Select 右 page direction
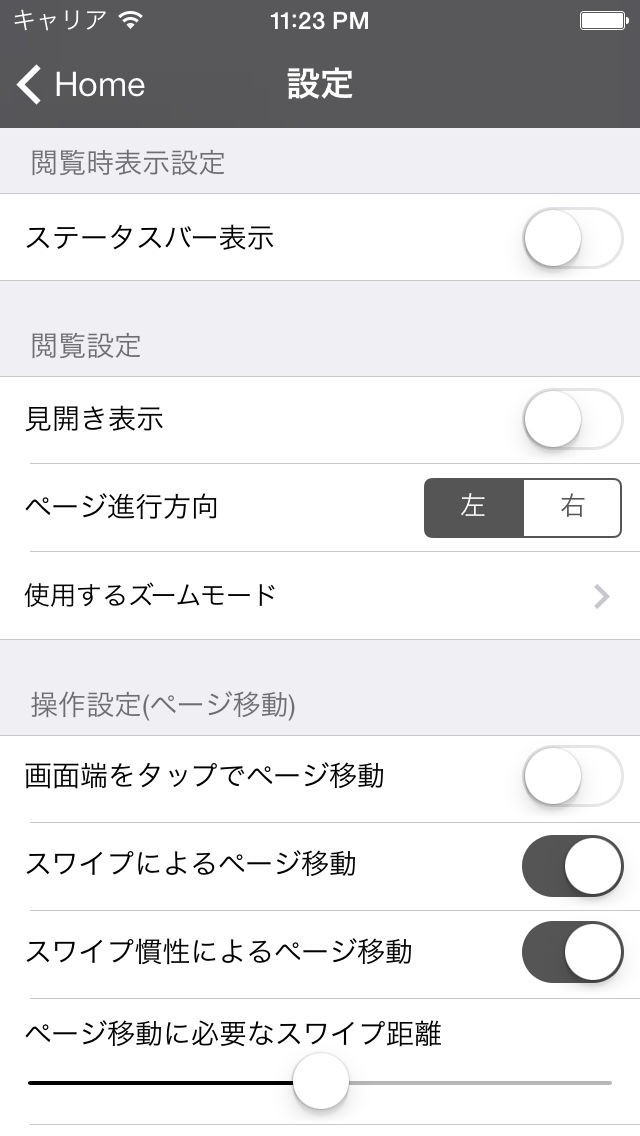This screenshot has width=640, height=1136. click(571, 507)
